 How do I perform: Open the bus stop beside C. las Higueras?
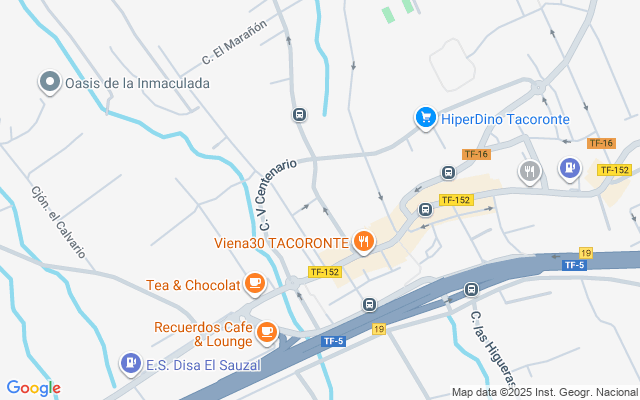coord(471,290)
